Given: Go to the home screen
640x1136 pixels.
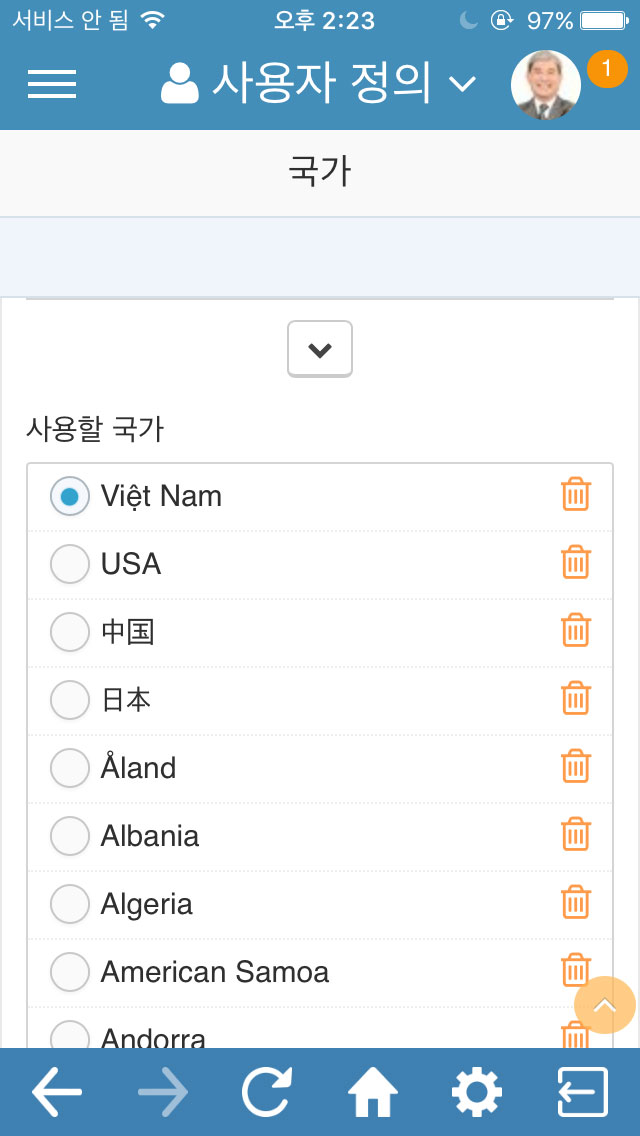Looking at the screenshot, I should tap(373, 1092).
